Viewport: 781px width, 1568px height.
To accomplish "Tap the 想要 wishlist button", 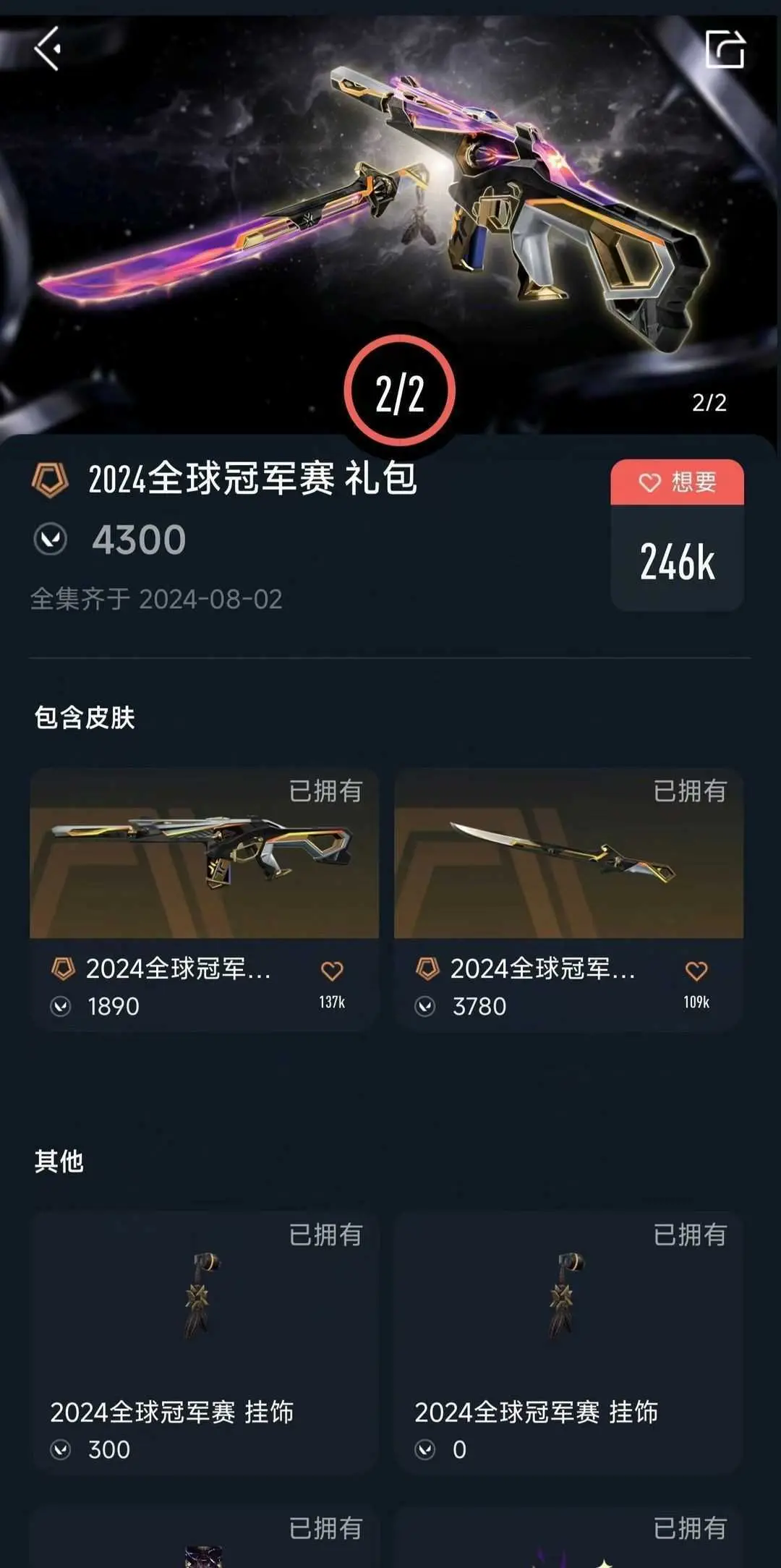I will (x=677, y=482).
